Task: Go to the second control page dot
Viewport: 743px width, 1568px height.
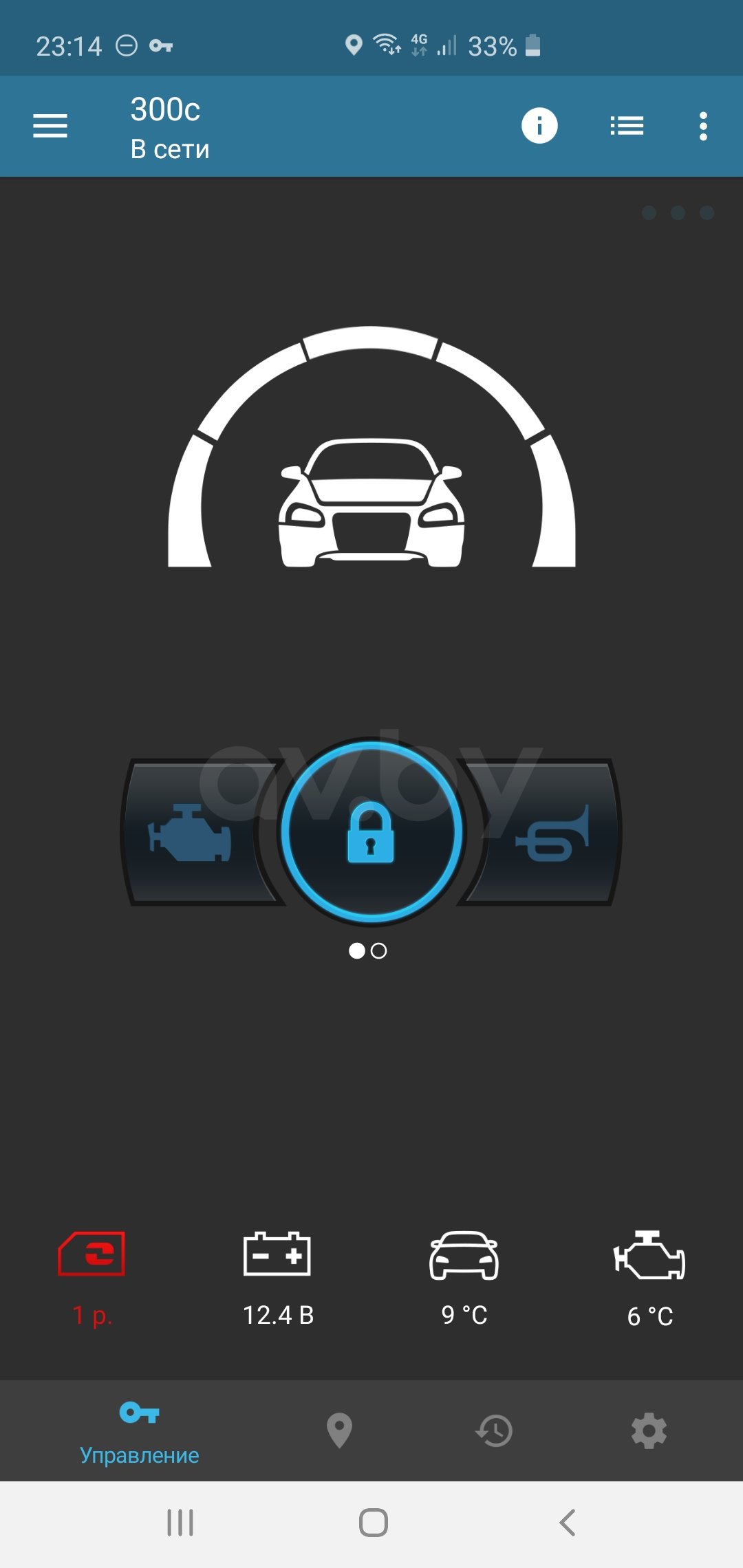Action: [x=379, y=950]
